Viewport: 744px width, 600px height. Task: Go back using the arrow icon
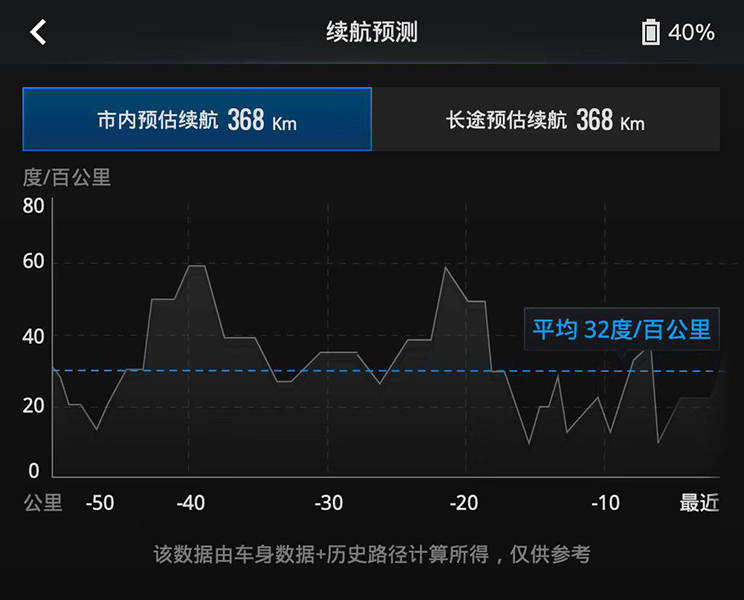click(38, 32)
